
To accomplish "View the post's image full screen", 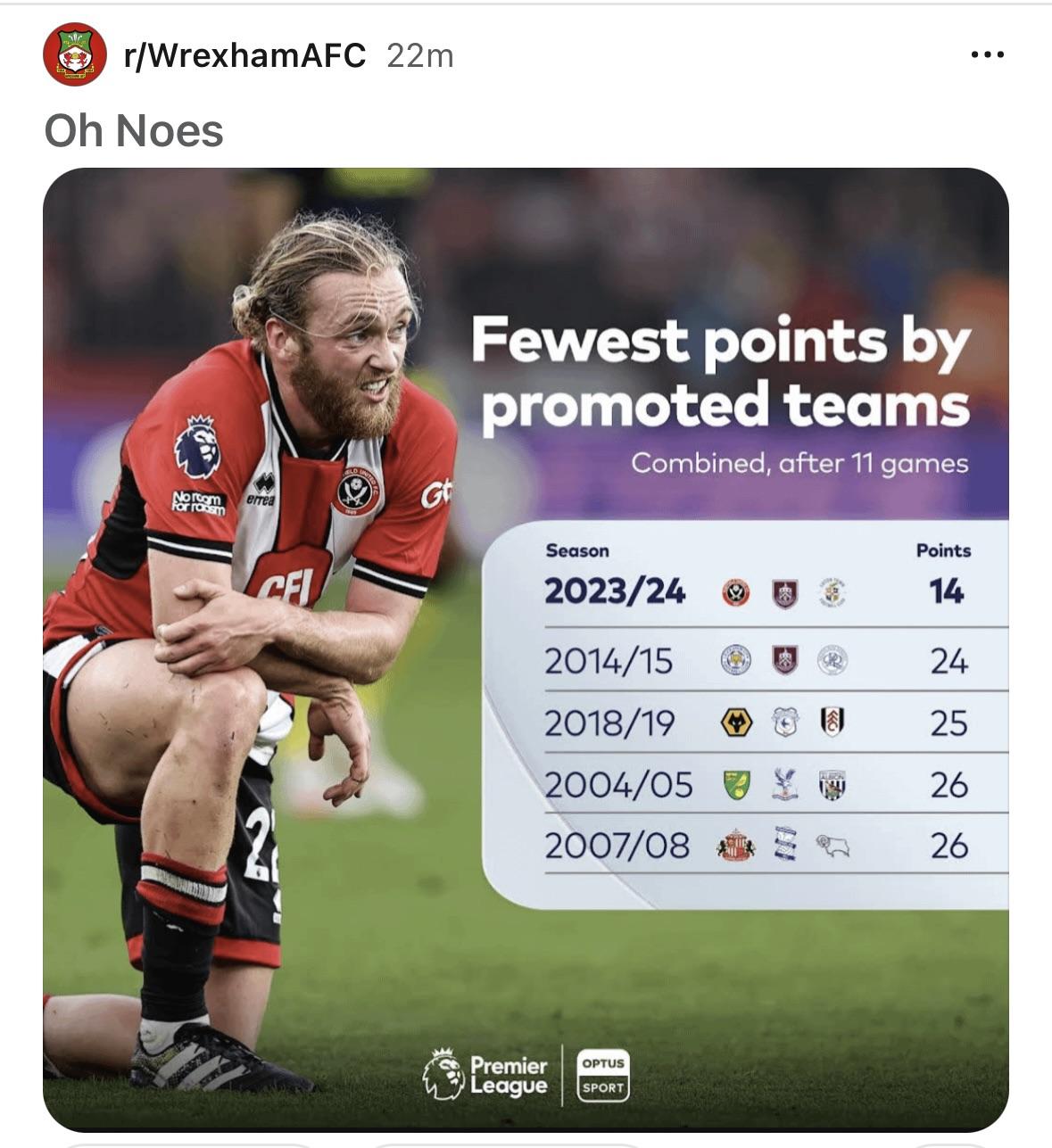I will click(526, 648).
